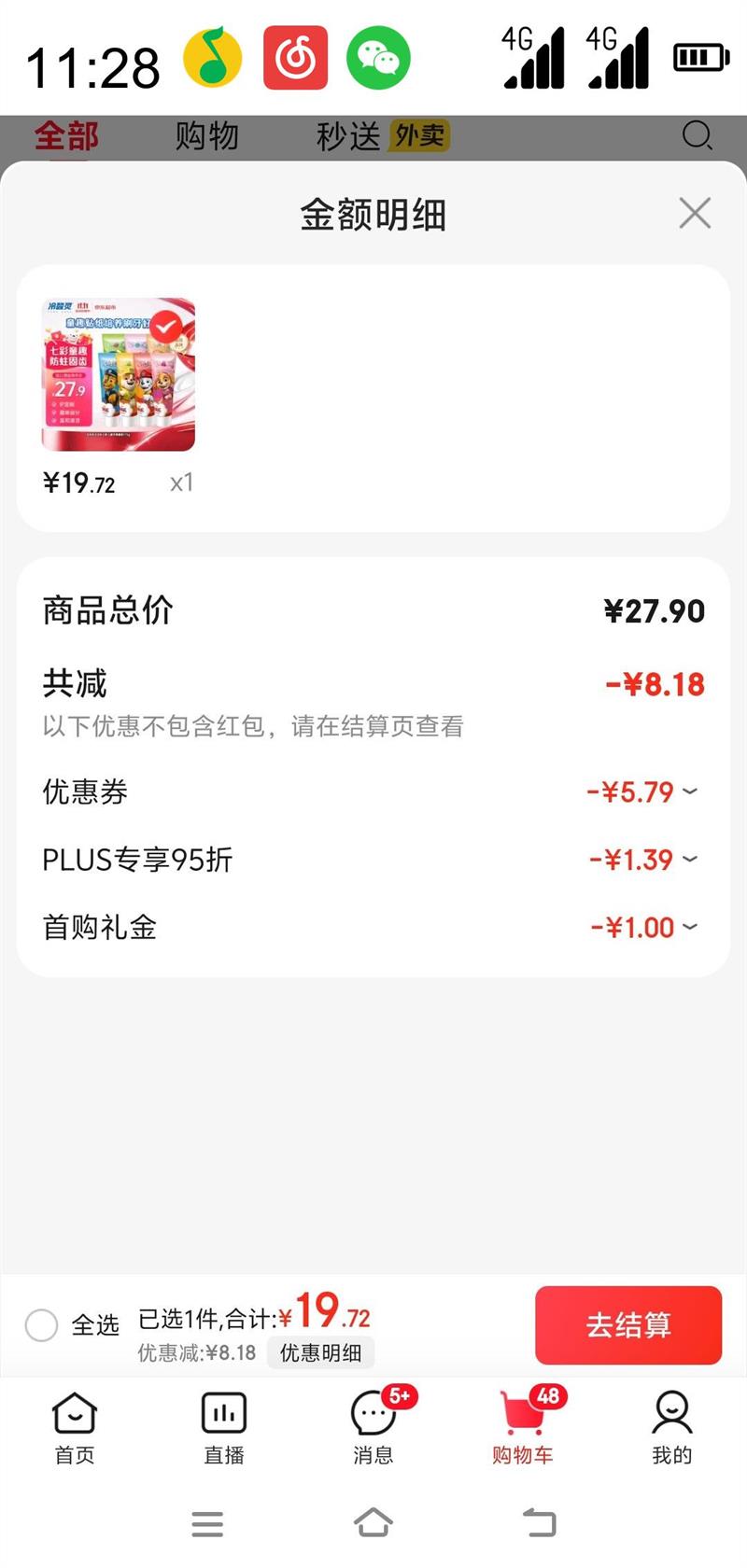Viewport: 747px width, 1568px height.
Task: Tap the 优惠明细 chip
Action: 320,1352
